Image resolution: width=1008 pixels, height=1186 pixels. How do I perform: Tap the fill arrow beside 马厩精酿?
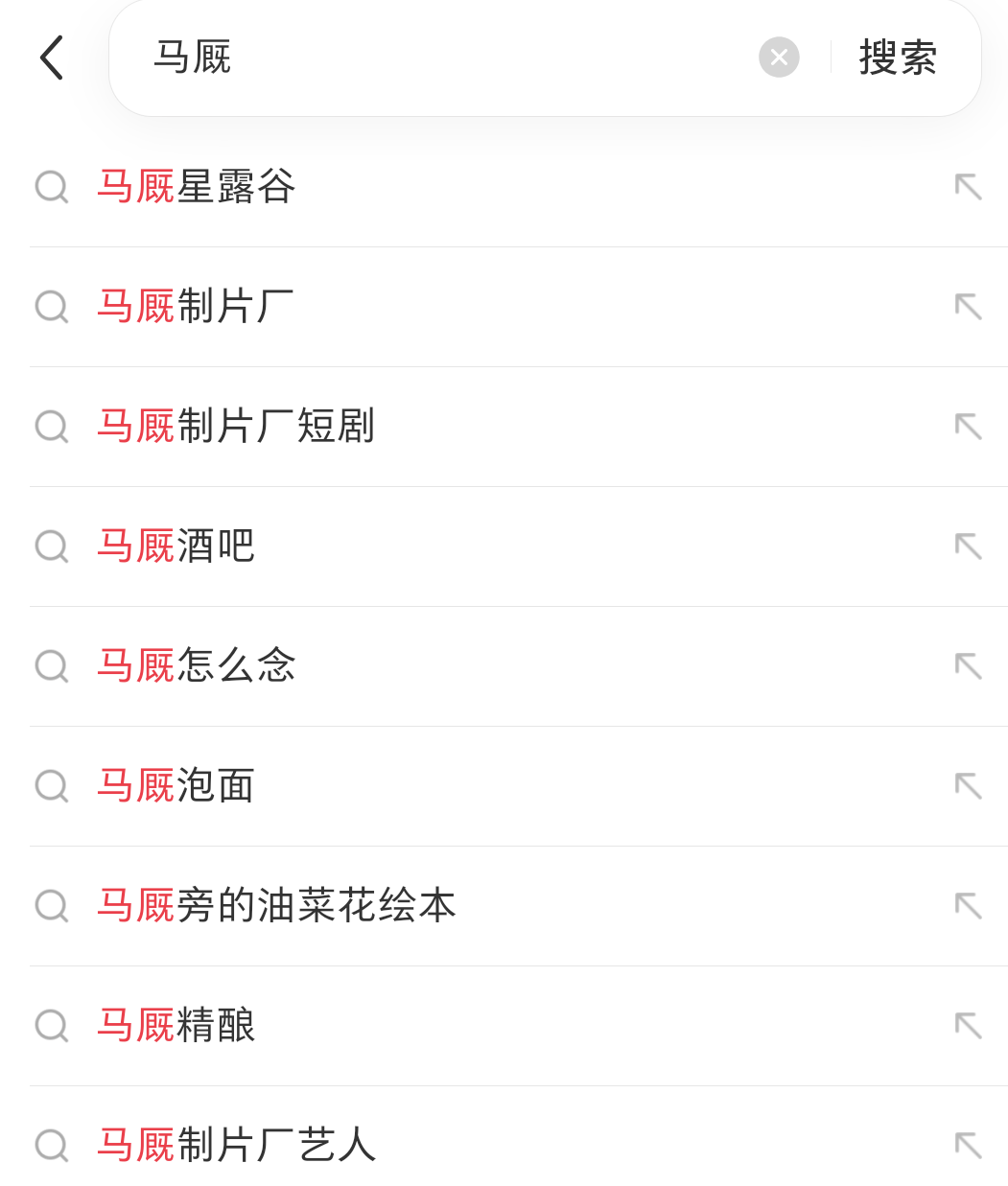[968, 1026]
